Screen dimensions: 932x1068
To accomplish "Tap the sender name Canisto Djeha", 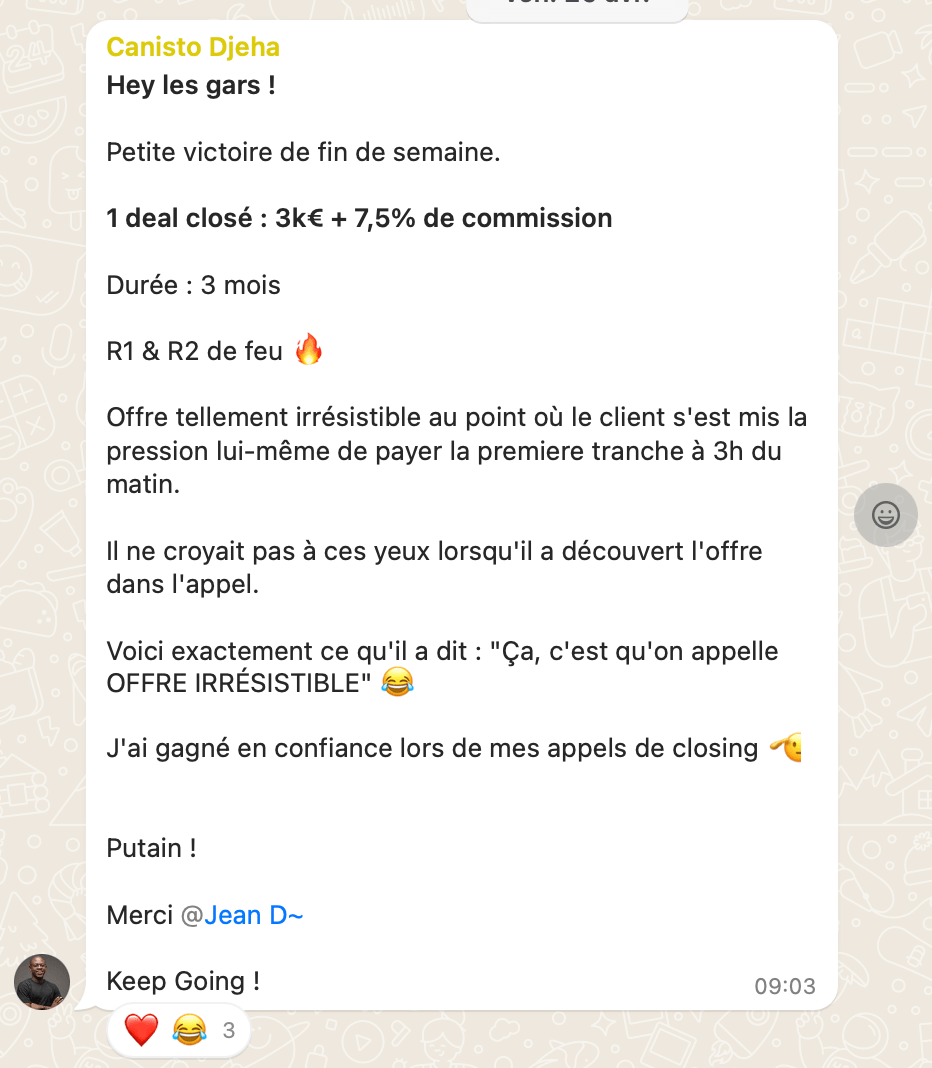I will [x=193, y=47].
